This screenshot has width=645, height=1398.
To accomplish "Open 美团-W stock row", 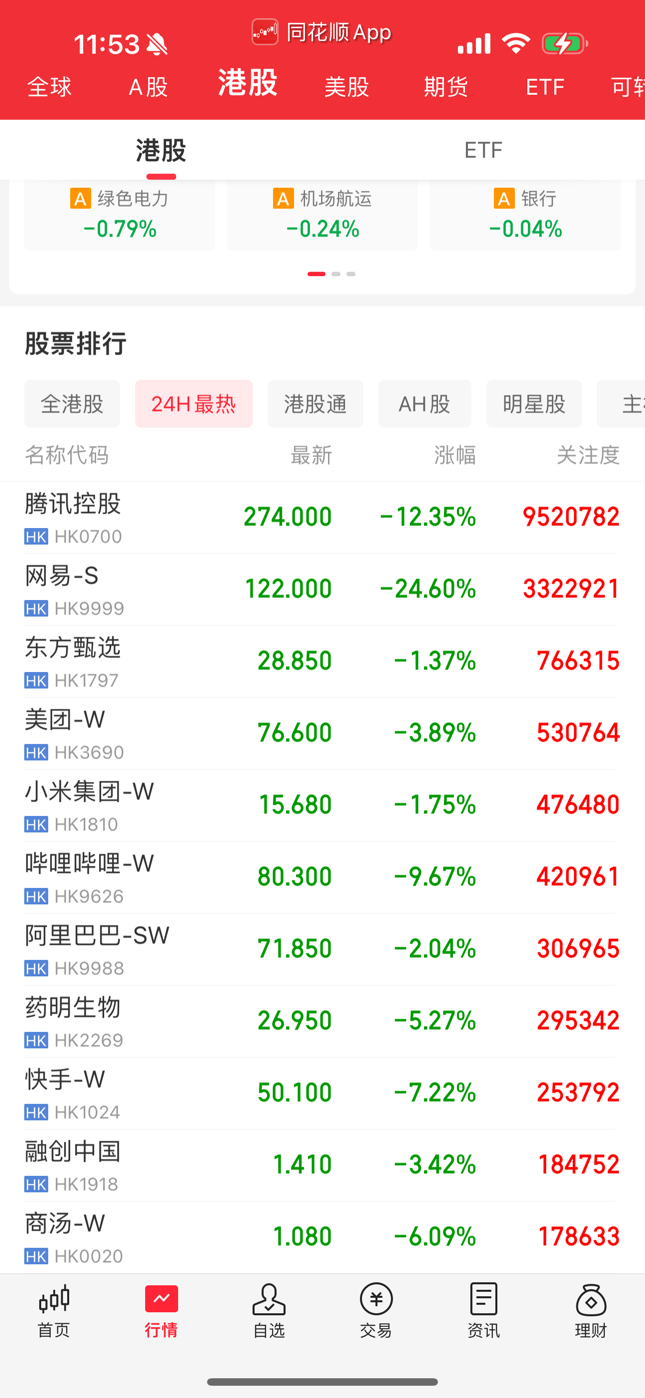I will coord(322,734).
